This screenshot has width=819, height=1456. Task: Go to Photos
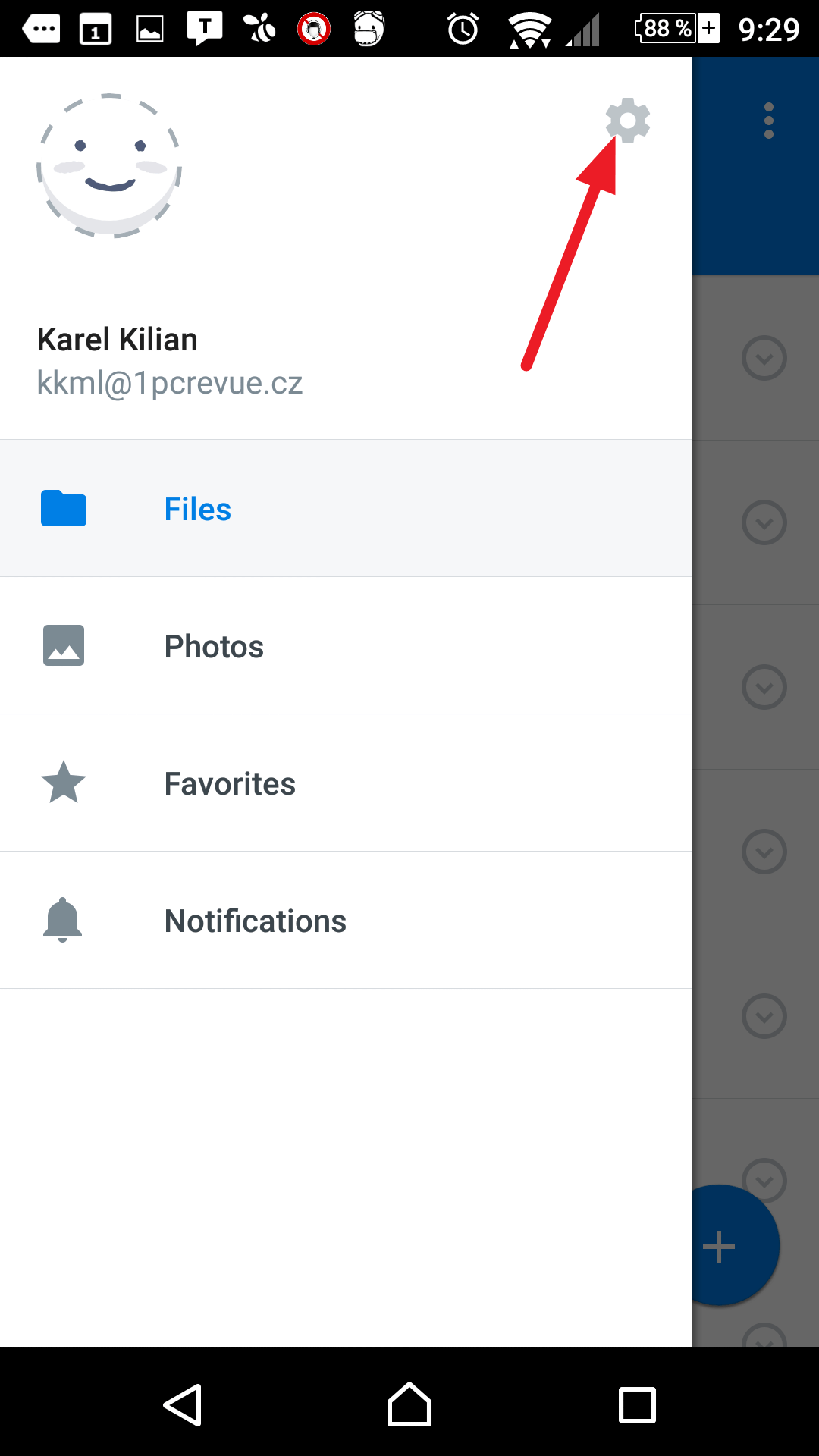point(346,645)
